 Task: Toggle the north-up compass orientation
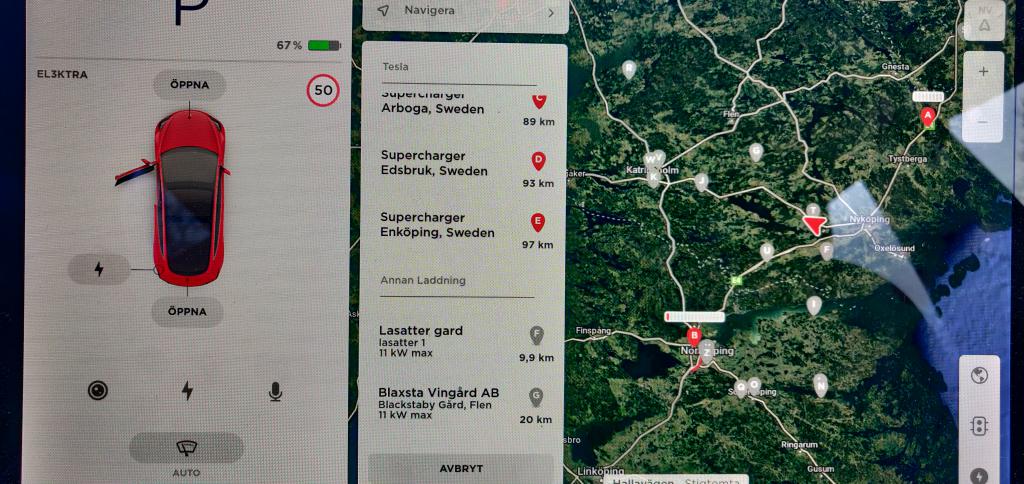[x=984, y=20]
